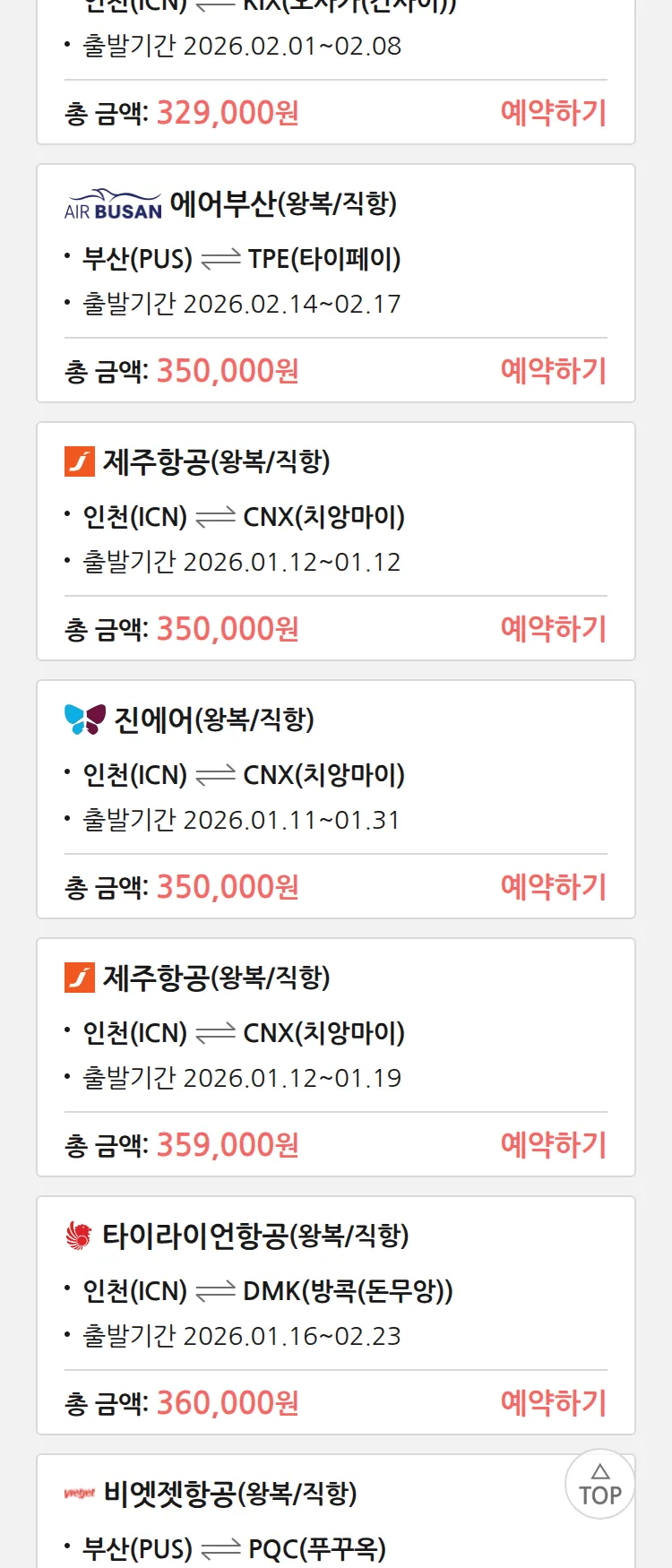Book the 타이라이언항공 Bangkok flight
The height and width of the screenshot is (1568, 672).
(553, 1403)
